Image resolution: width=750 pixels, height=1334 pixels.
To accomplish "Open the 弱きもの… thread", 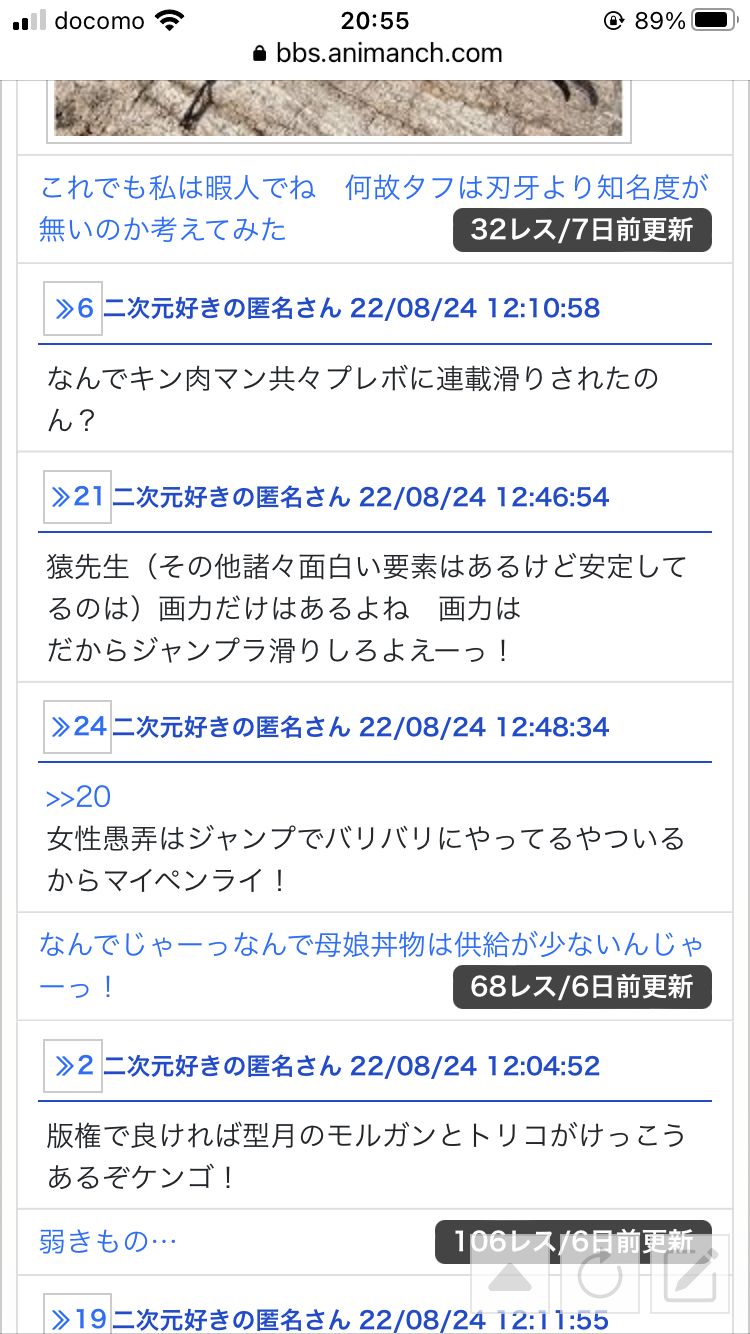I will pyautogui.click(x=108, y=1242).
